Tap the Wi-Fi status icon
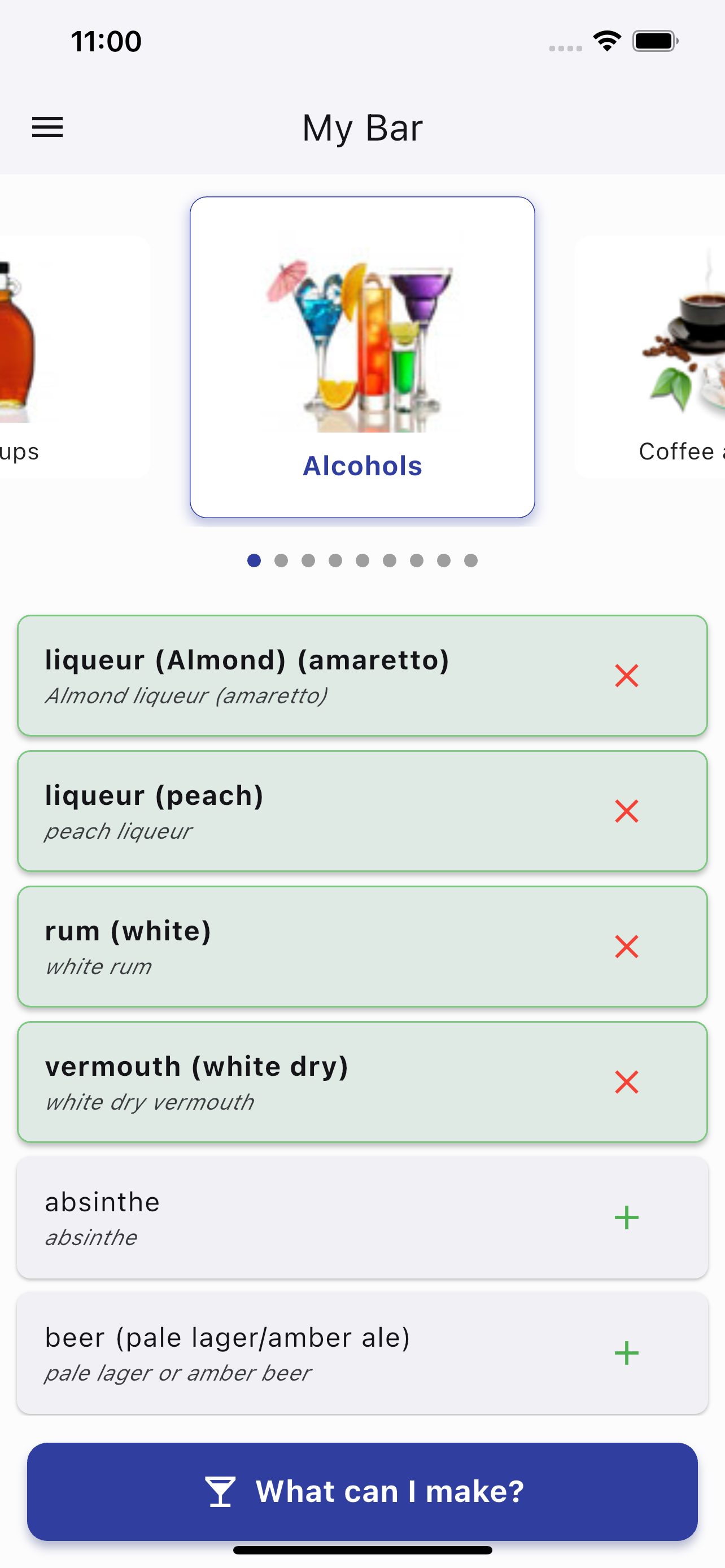Image resolution: width=725 pixels, height=1568 pixels. click(x=606, y=40)
